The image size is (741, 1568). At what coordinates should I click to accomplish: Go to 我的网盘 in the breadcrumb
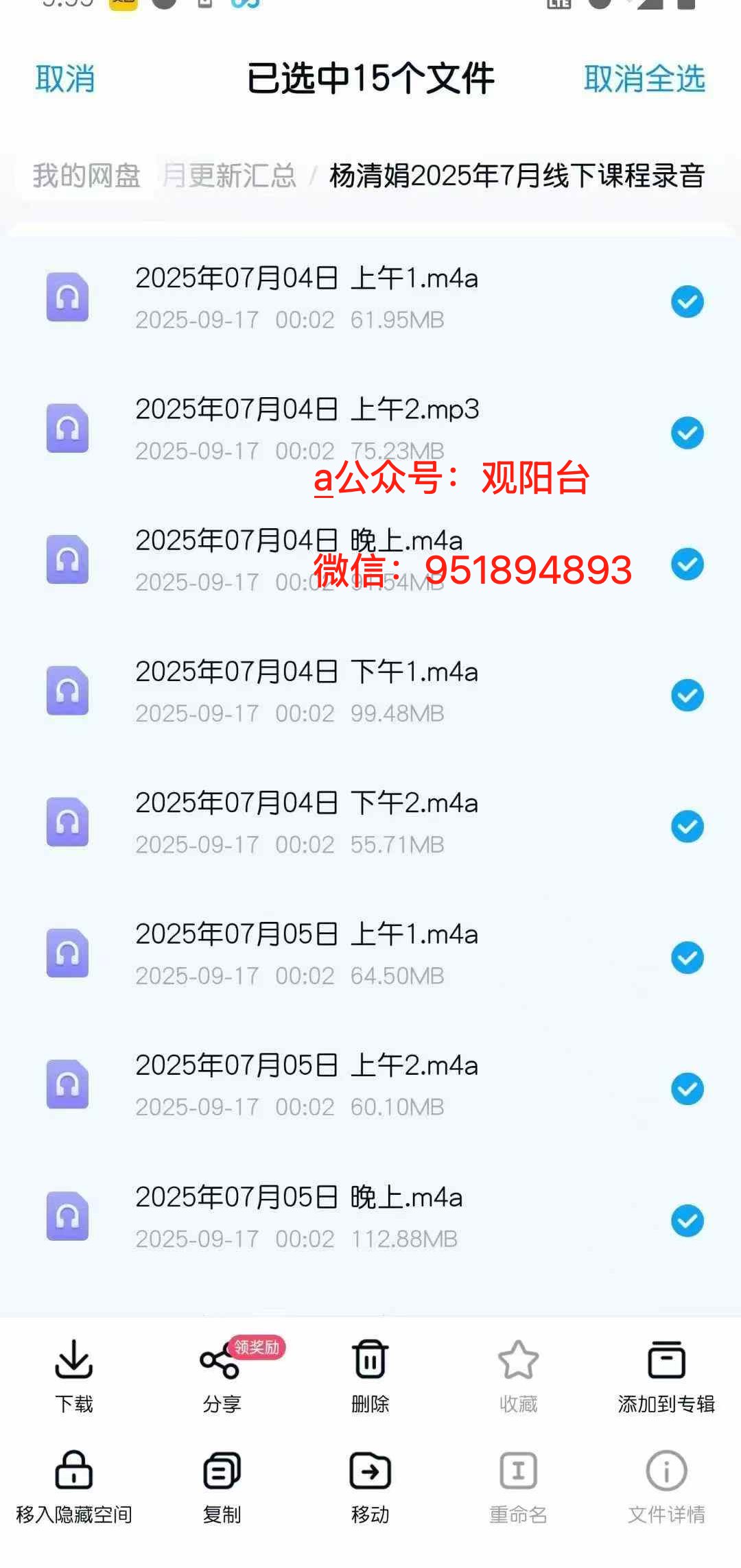click(87, 176)
